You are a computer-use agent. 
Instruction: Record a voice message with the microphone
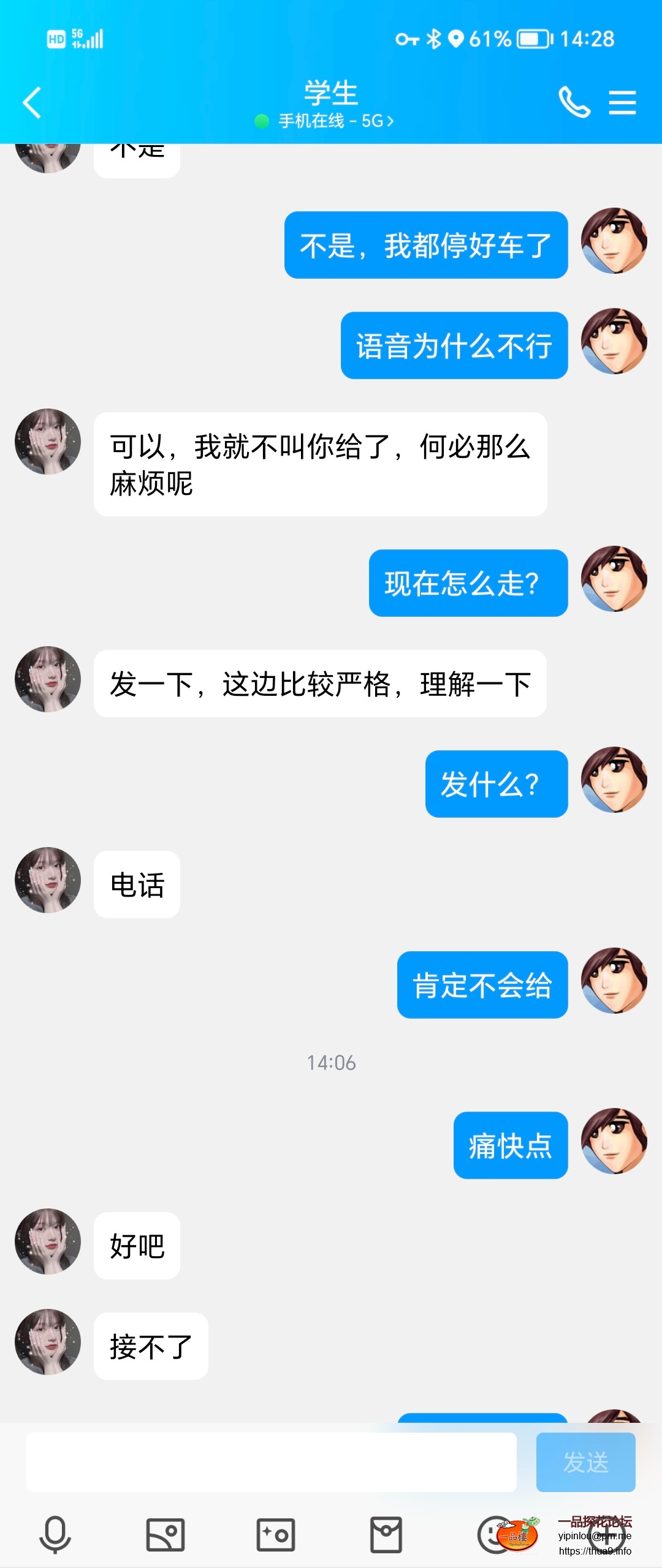[55, 1535]
